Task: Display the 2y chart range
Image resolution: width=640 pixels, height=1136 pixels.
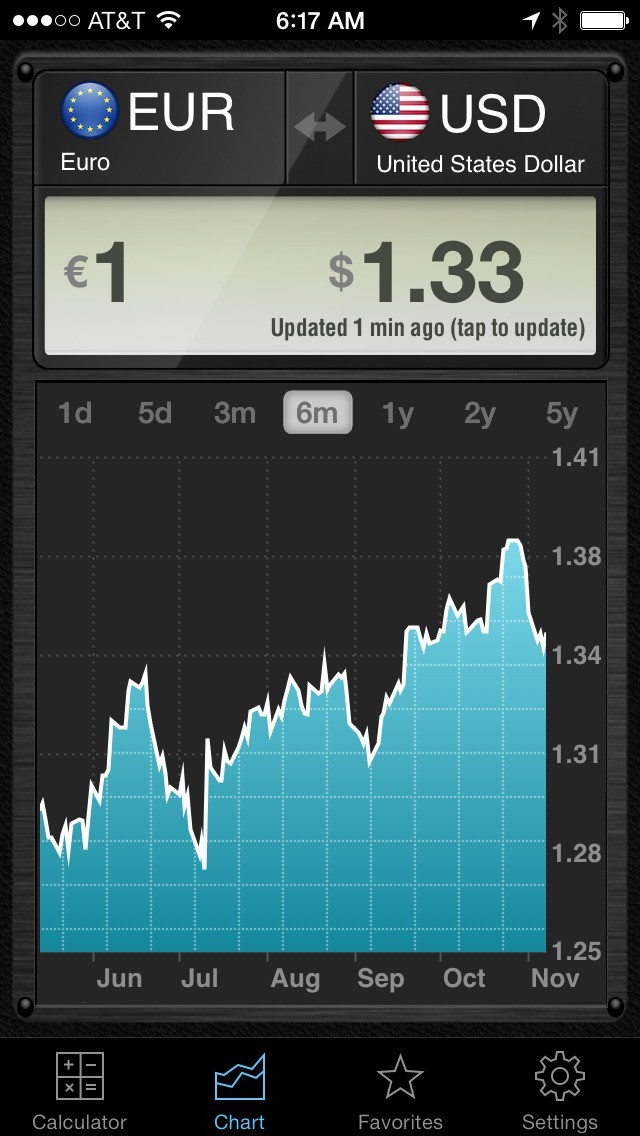Action: point(480,413)
